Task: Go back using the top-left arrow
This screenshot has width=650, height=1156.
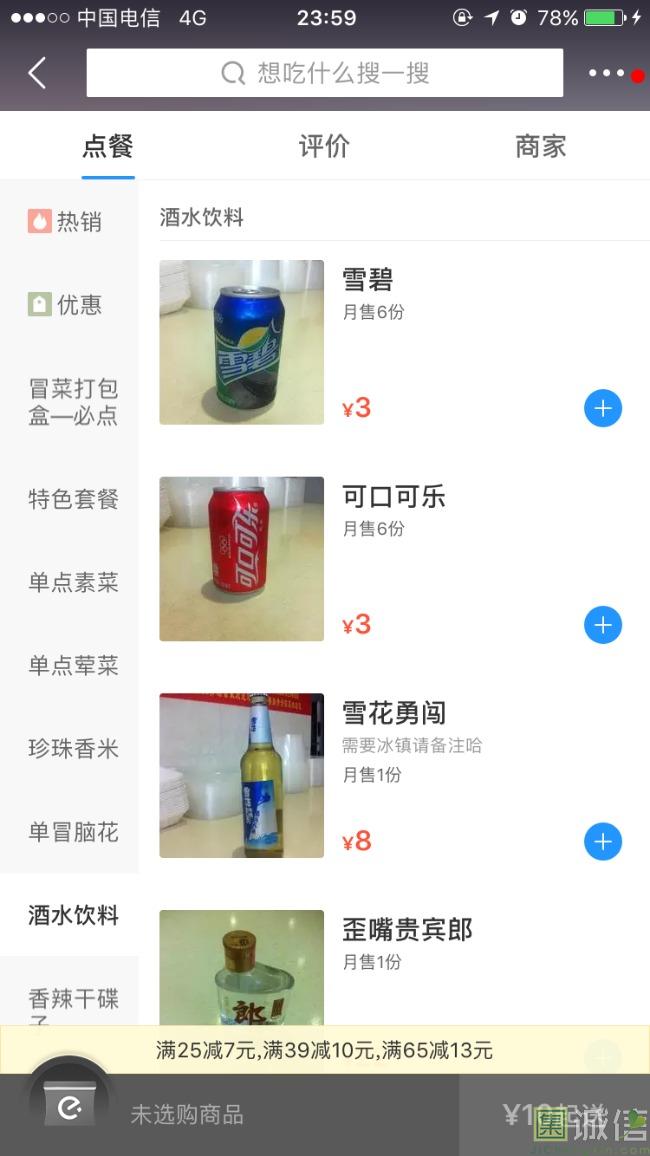Action: pyautogui.click(x=37, y=73)
